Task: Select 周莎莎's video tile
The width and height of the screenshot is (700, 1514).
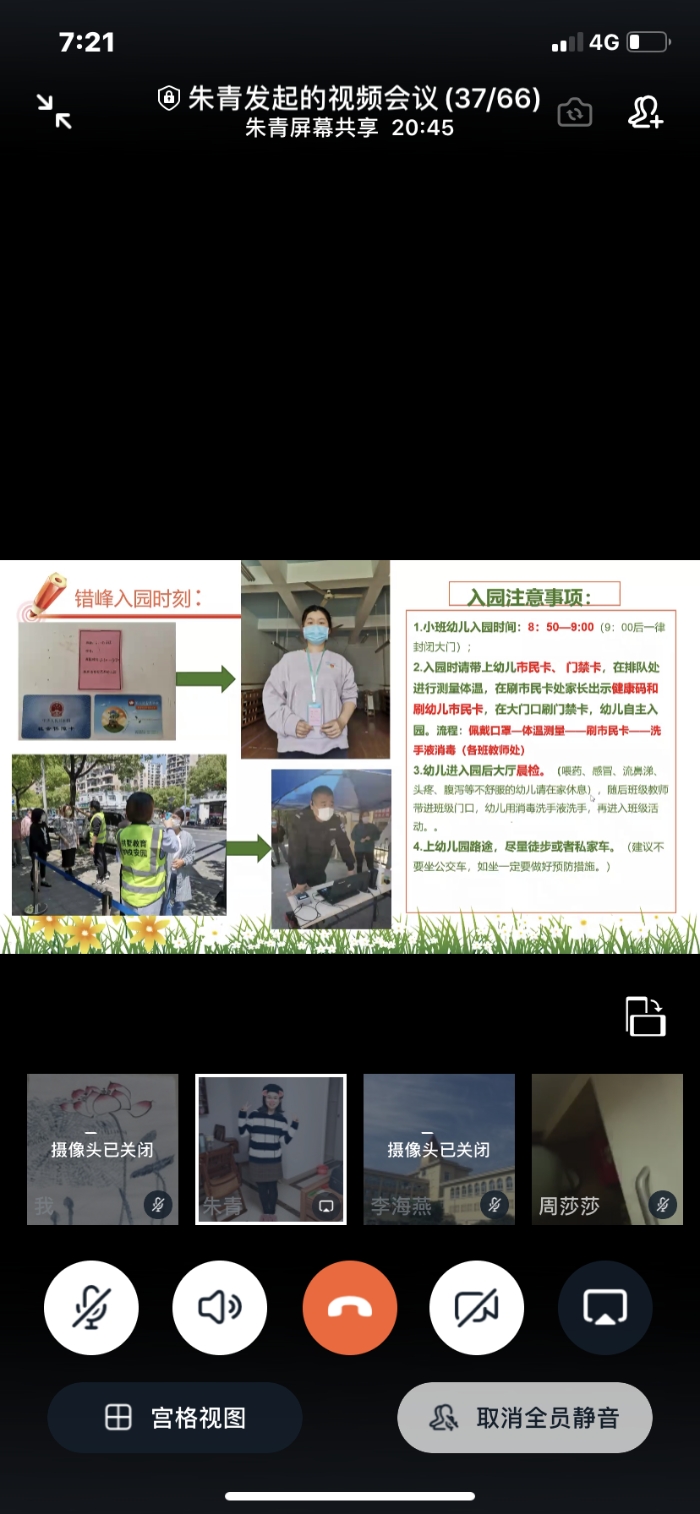Action: (x=607, y=1149)
